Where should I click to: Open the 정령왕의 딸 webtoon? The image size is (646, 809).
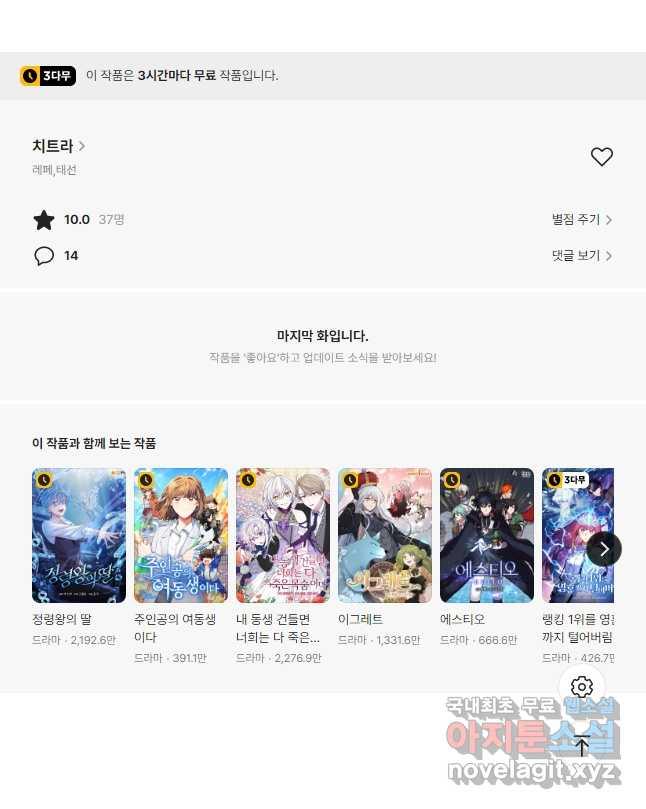click(79, 535)
